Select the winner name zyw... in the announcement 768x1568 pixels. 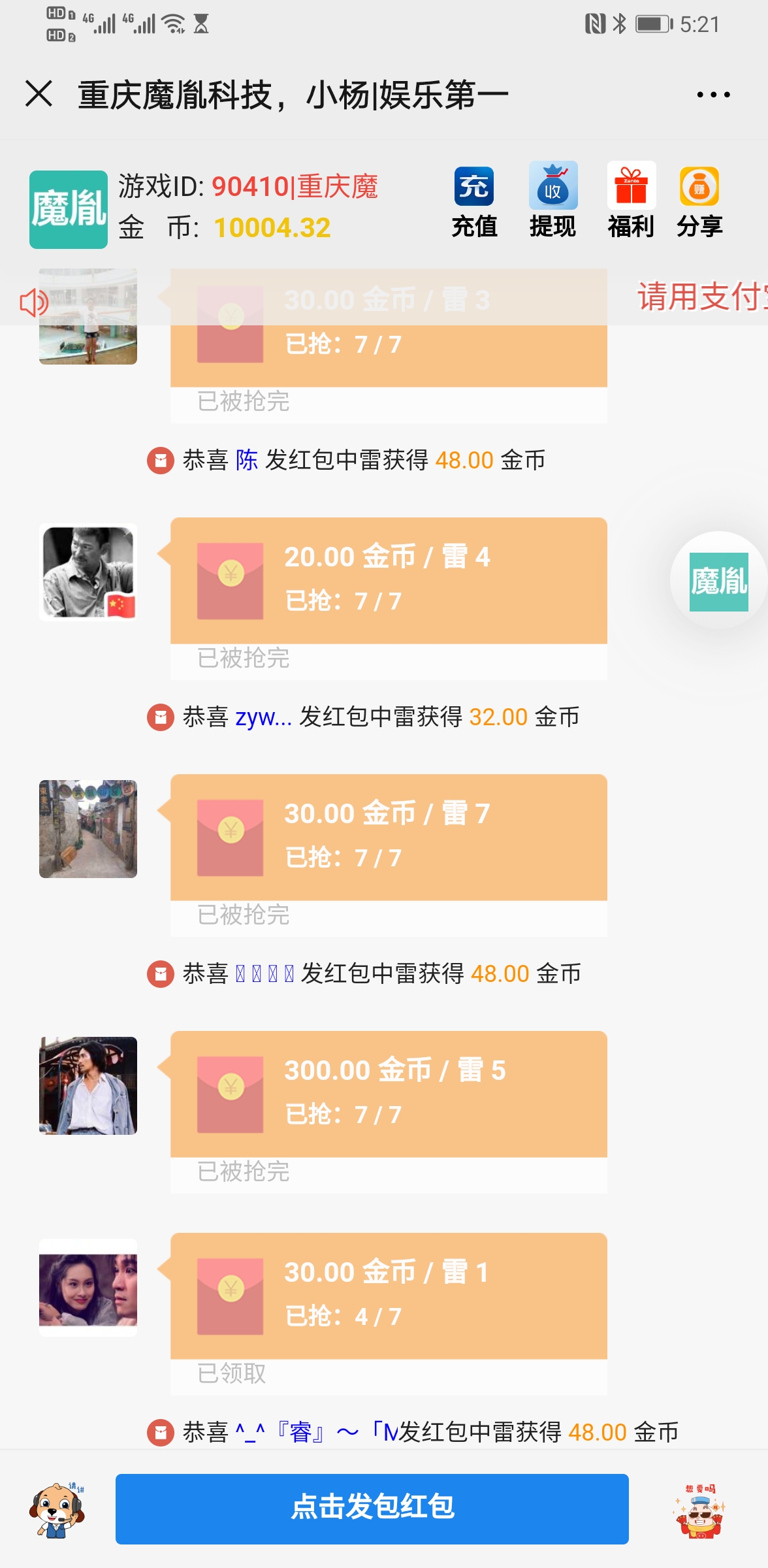(x=263, y=717)
